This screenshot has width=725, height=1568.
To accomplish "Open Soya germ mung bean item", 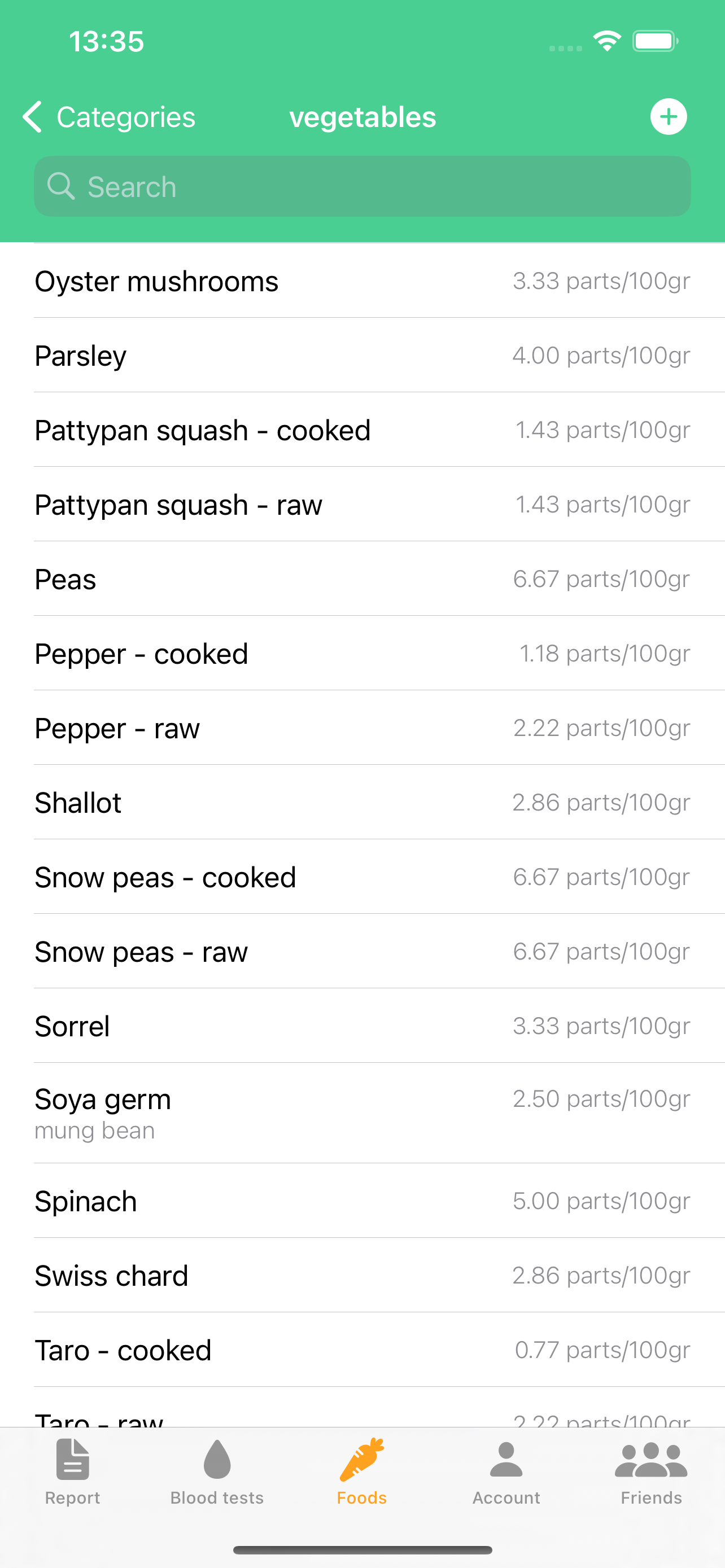I will (x=362, y=1113).
